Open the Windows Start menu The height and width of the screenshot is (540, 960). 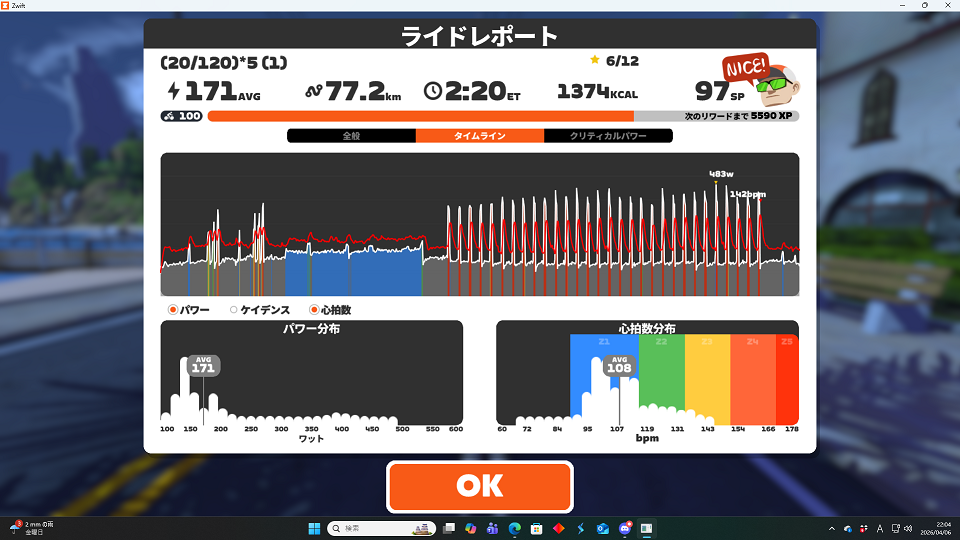pyautogui.click(x=314, y=527)
